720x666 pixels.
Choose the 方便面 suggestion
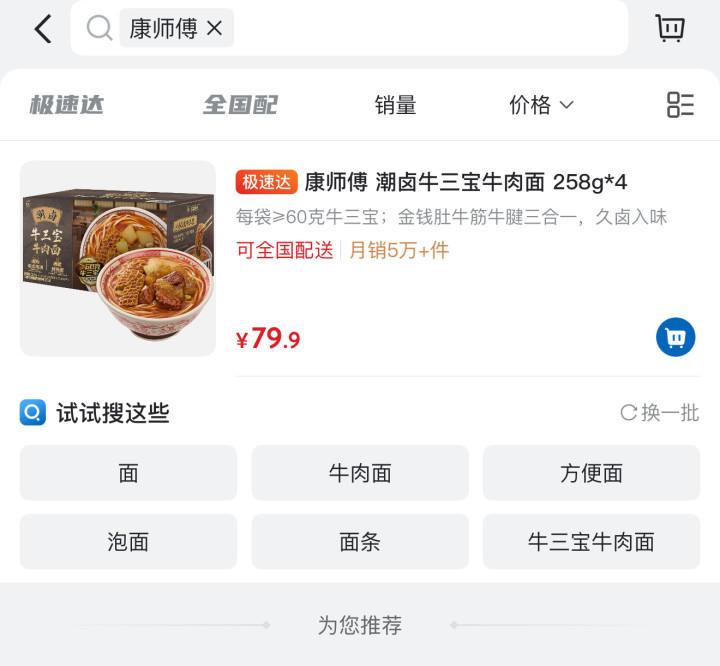click(591, 473)
